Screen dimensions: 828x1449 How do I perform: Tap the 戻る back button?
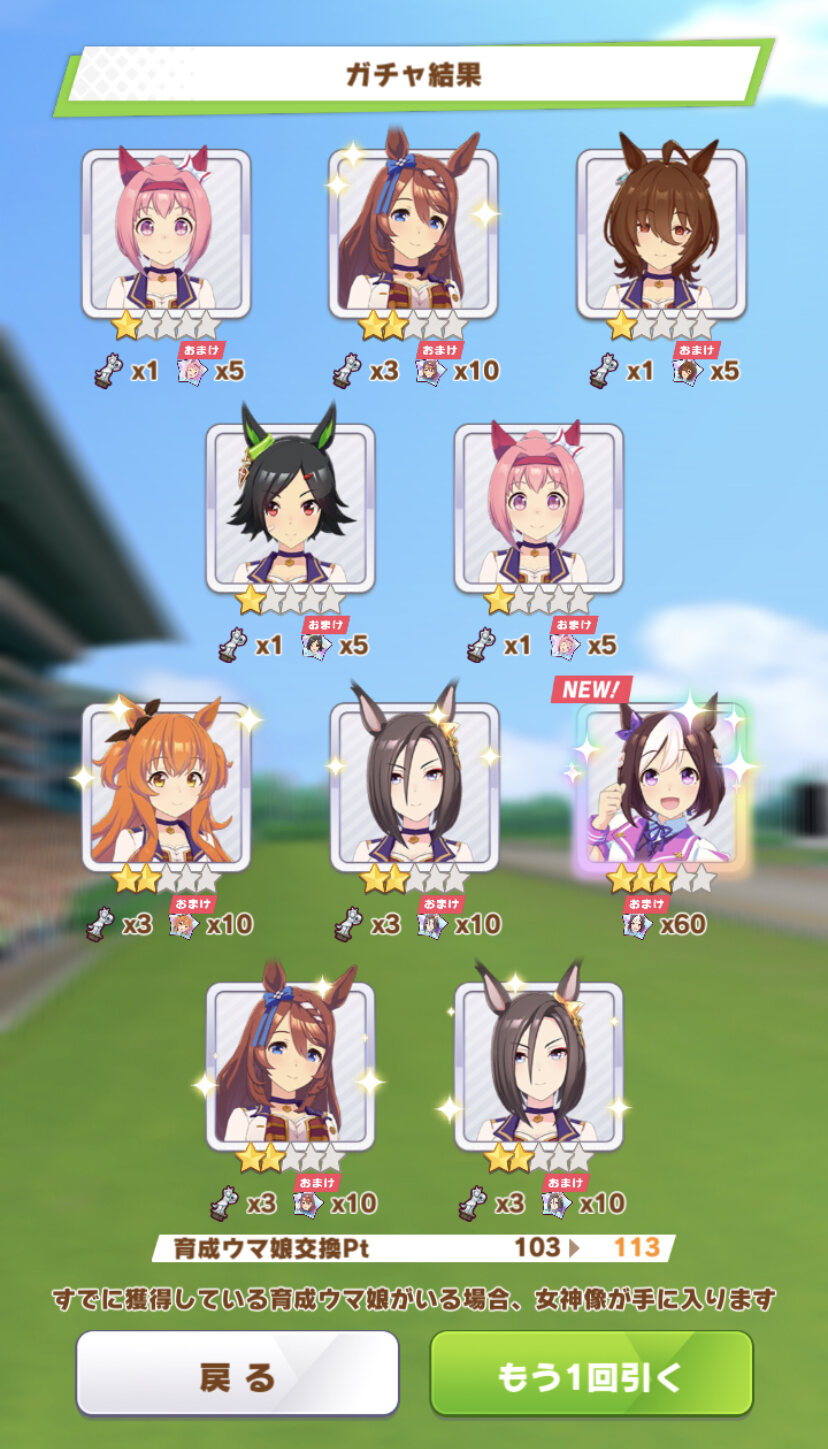coord(237,1373)
